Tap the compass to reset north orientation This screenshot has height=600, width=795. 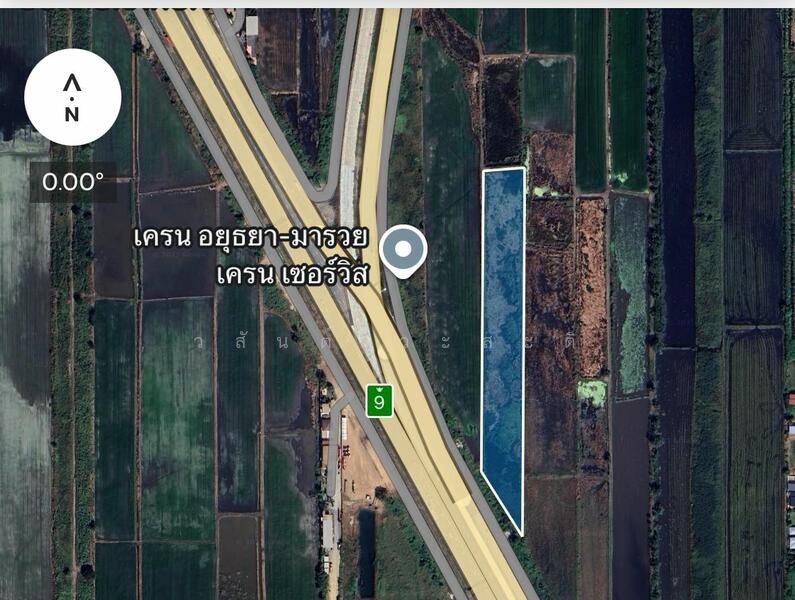[x=72, y=97]
